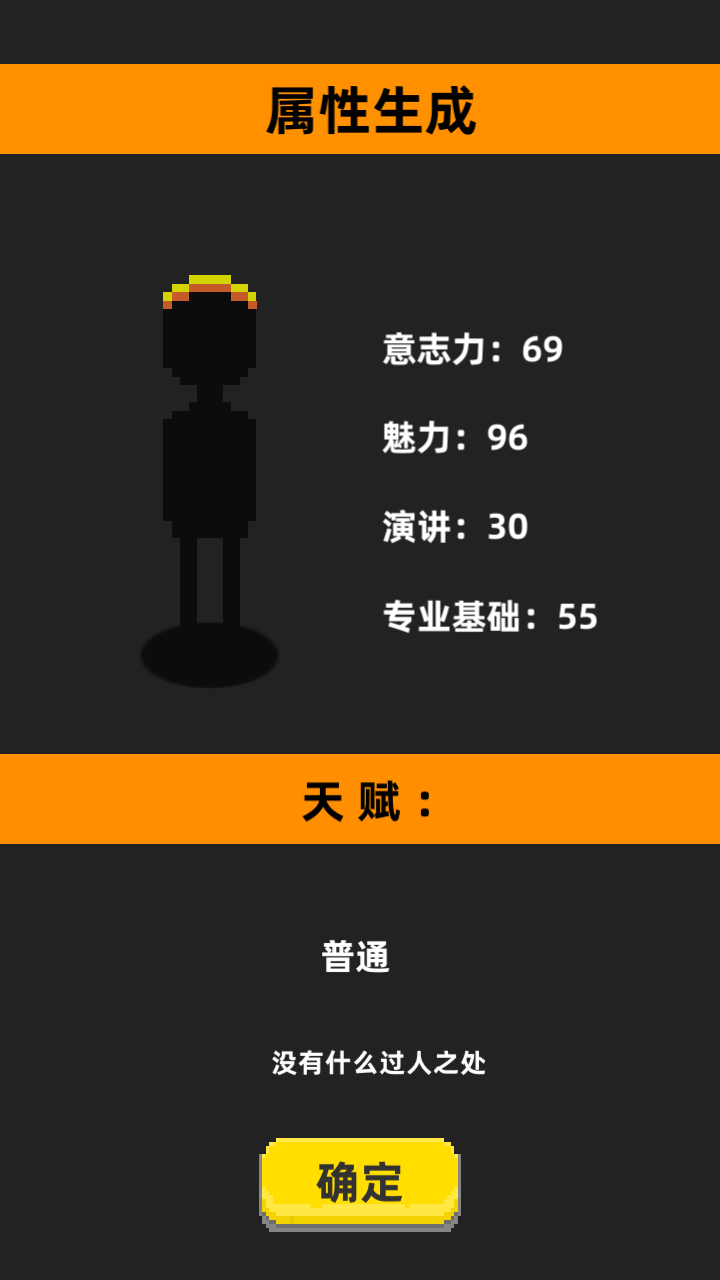The image size is (720, 1280).
Task: Tap the yellow 确定 confirm button
Action: [x=360, y=1183]
